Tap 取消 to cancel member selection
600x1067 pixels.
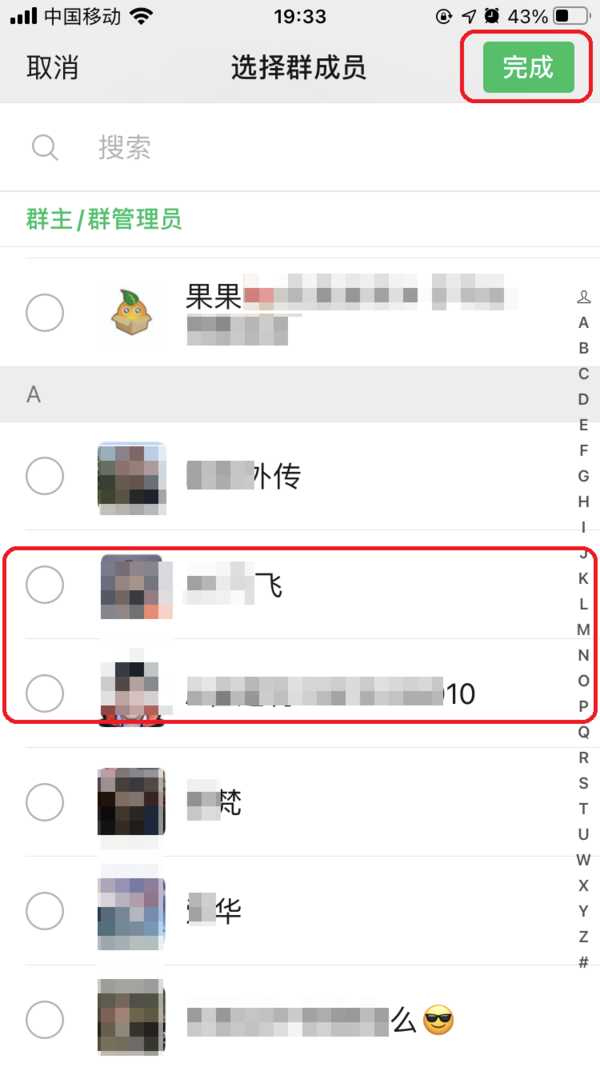[x=52, y=68]
